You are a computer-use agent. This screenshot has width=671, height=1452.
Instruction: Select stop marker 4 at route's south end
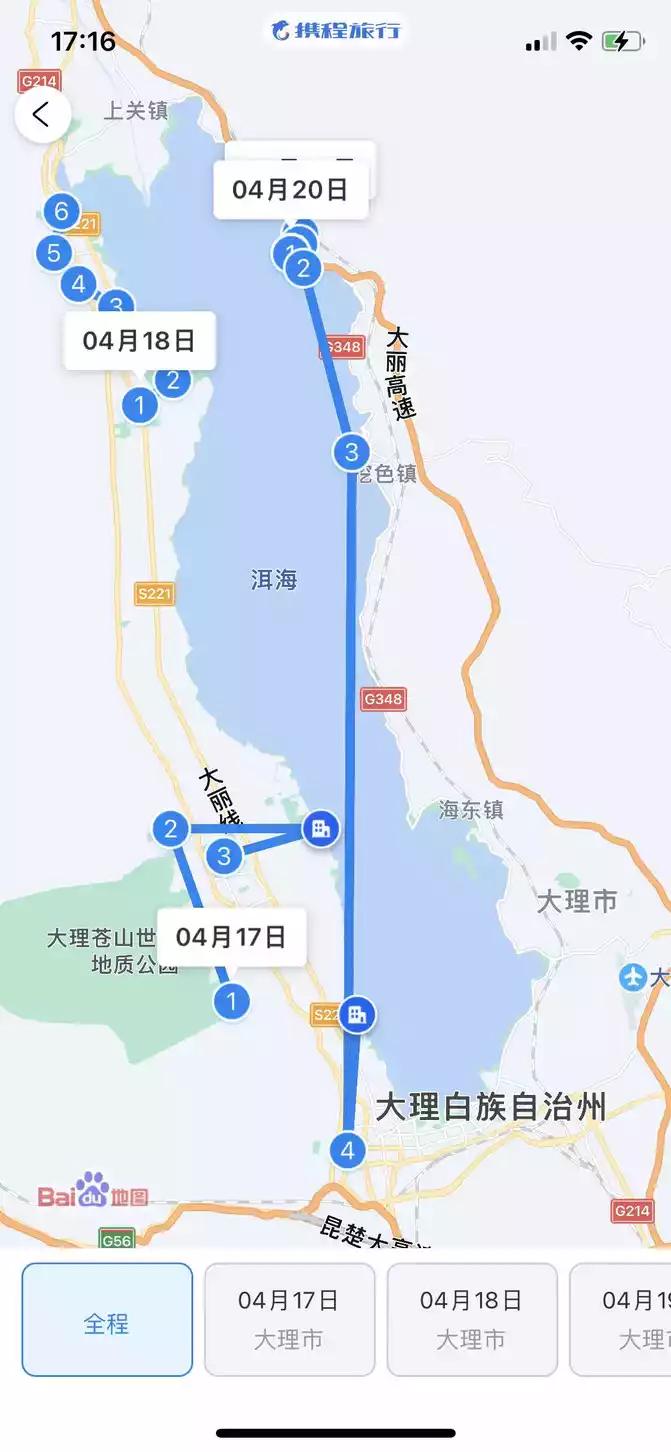[x=348, y=1150]
